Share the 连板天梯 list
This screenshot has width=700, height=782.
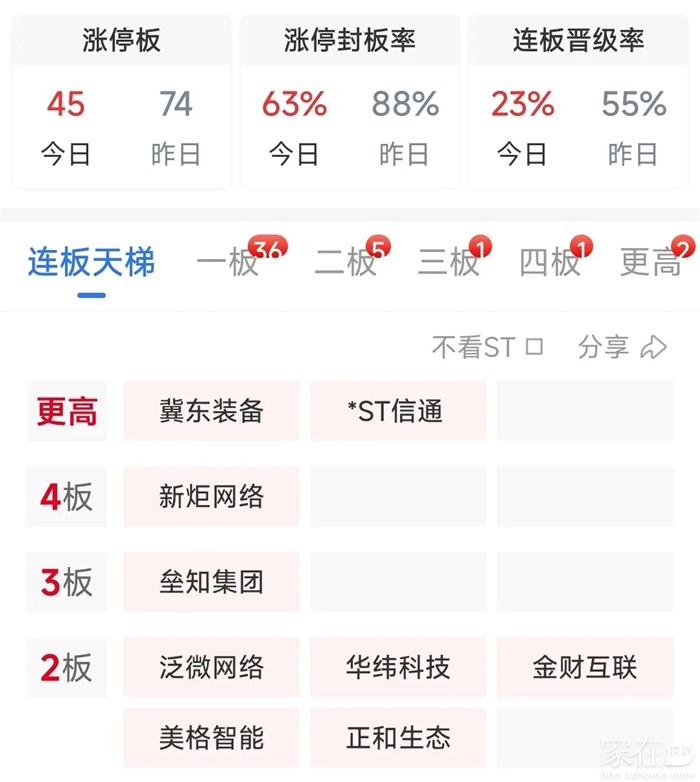coord(622,347)
